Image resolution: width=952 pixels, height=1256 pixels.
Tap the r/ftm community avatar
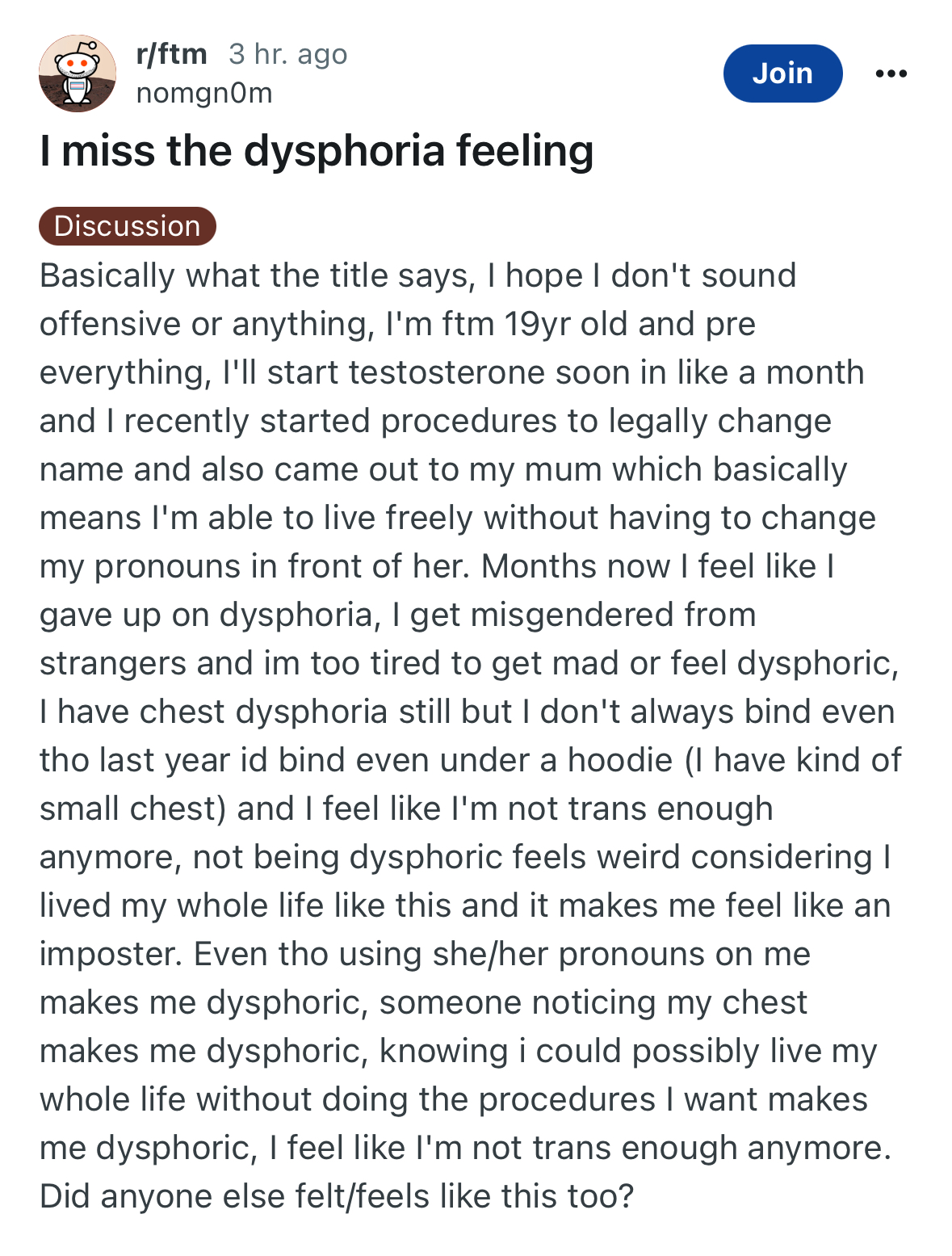(78, 74)
